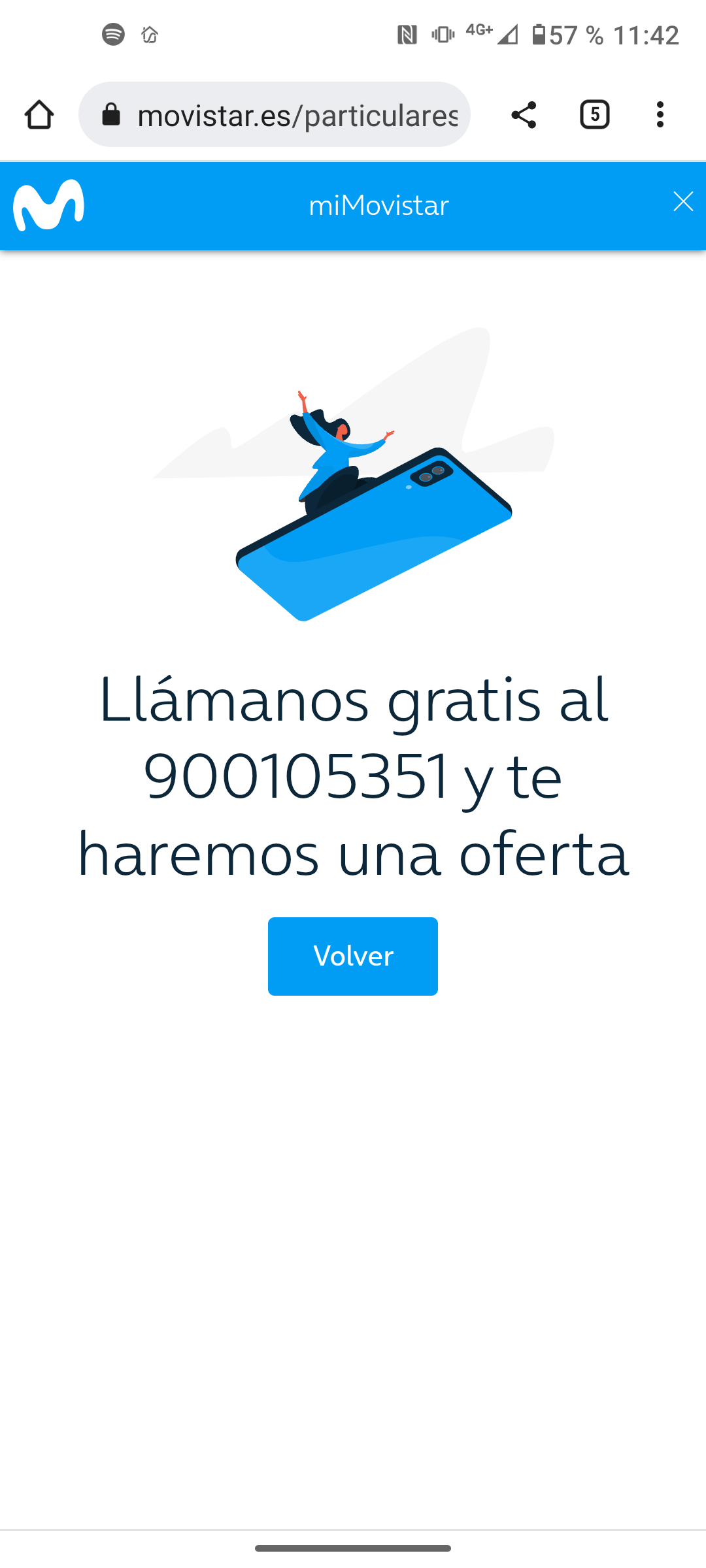Select the miMovistar header title
The width and height of the screenshot is (706, 1568).
(x=378, y=204)
